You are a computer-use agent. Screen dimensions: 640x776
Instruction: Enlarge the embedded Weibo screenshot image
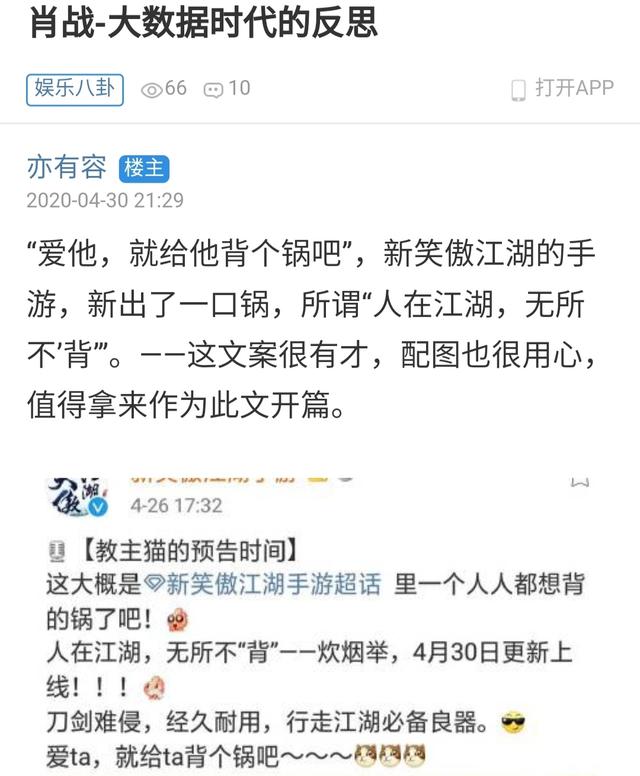[320, 620]
